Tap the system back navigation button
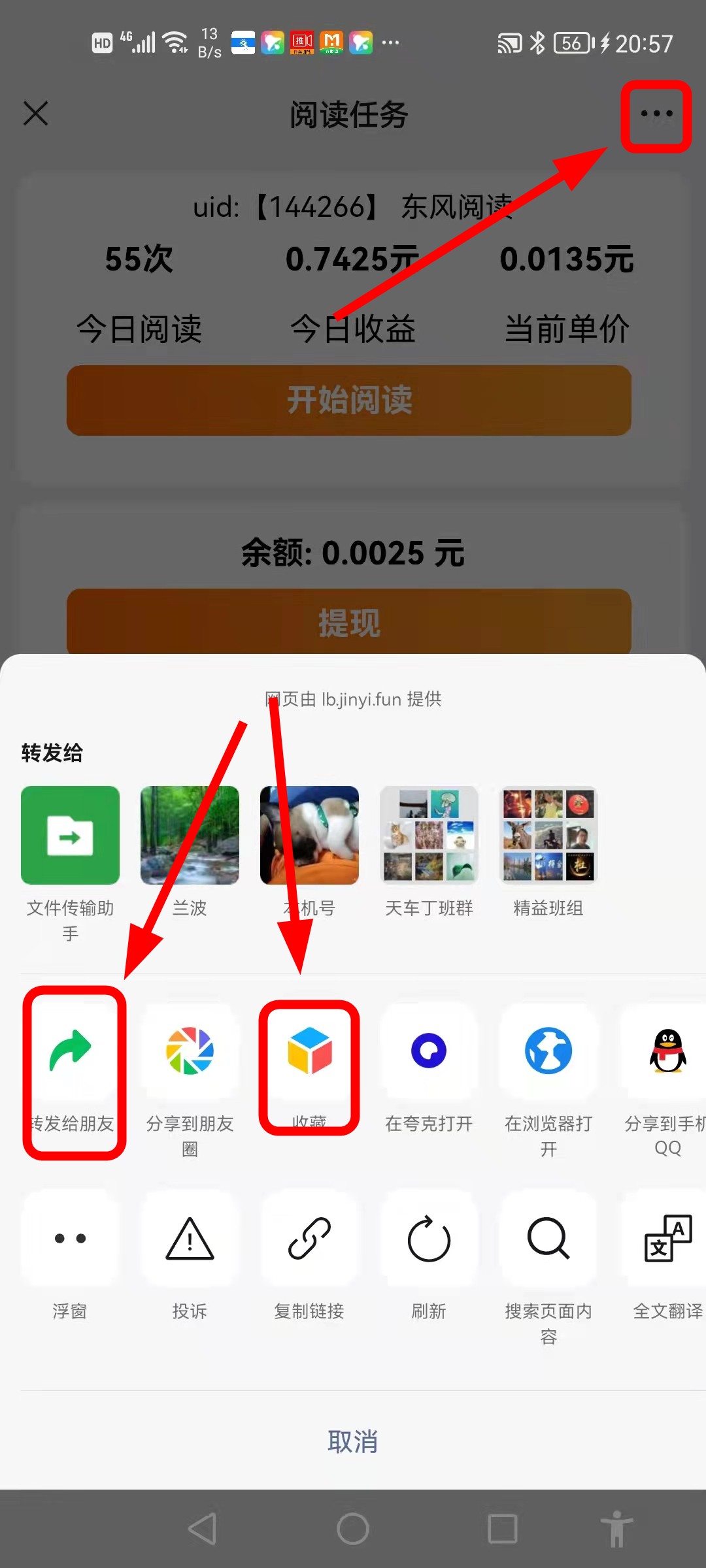Screen dimensions: 706x1568 [203, 1529]
